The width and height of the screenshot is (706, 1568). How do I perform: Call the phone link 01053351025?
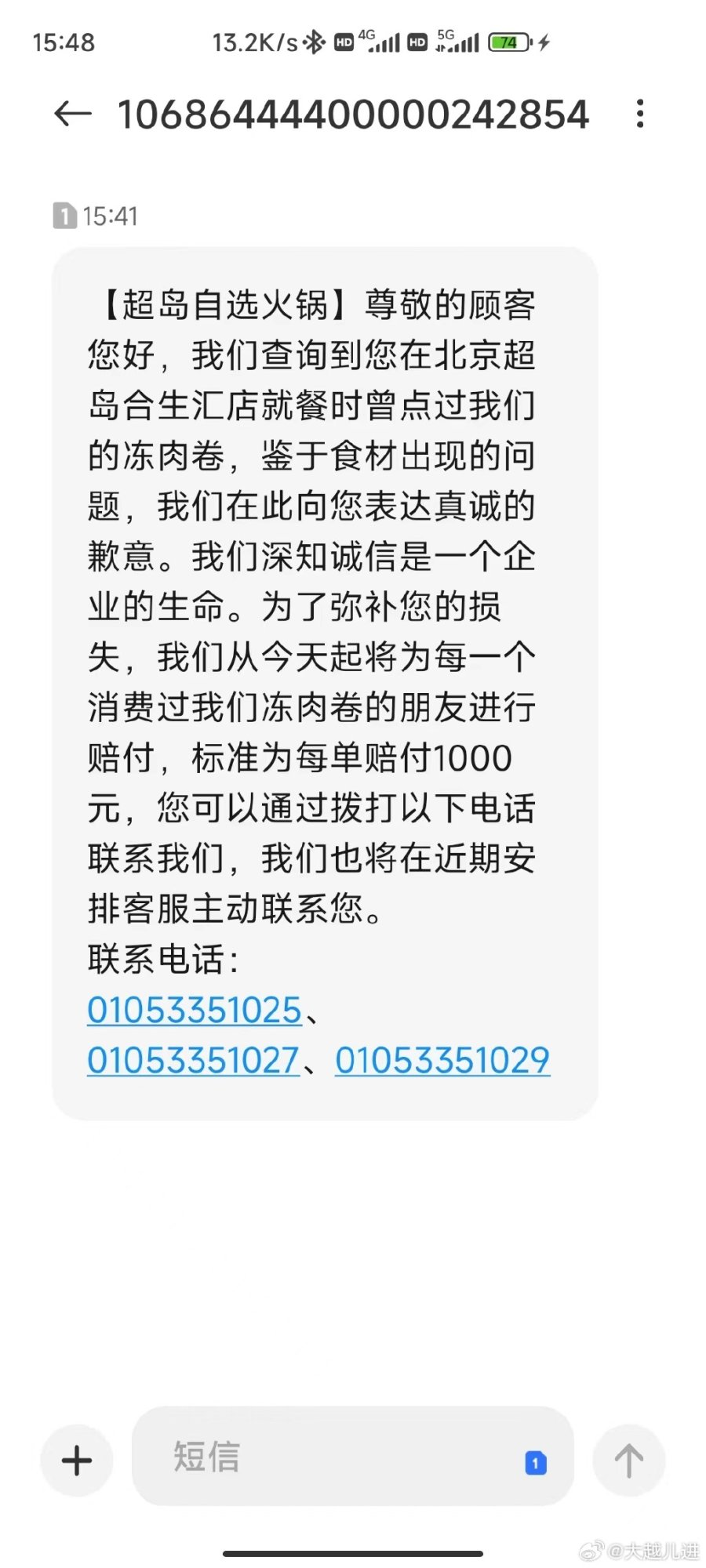click(x=194, y=1010)
